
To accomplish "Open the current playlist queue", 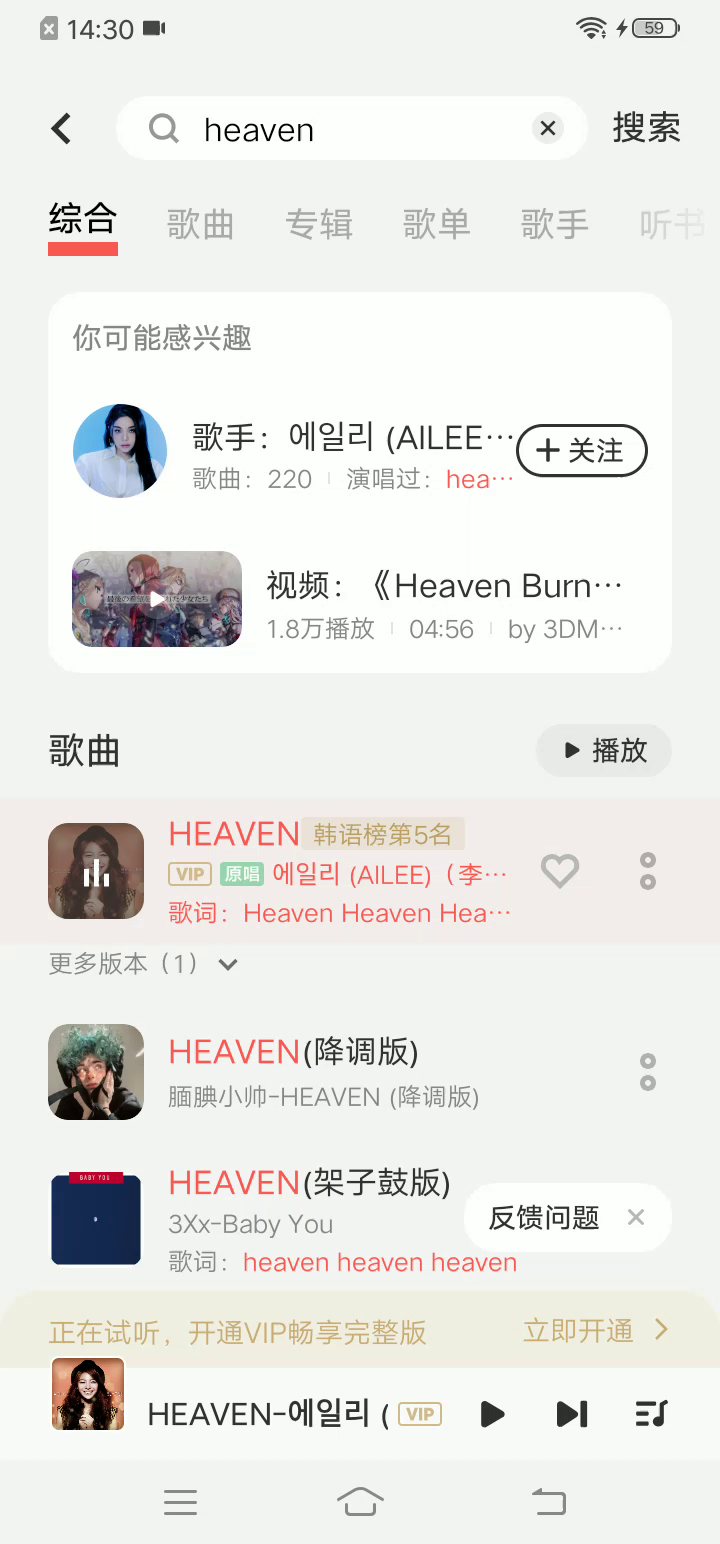I will 651,1414.
